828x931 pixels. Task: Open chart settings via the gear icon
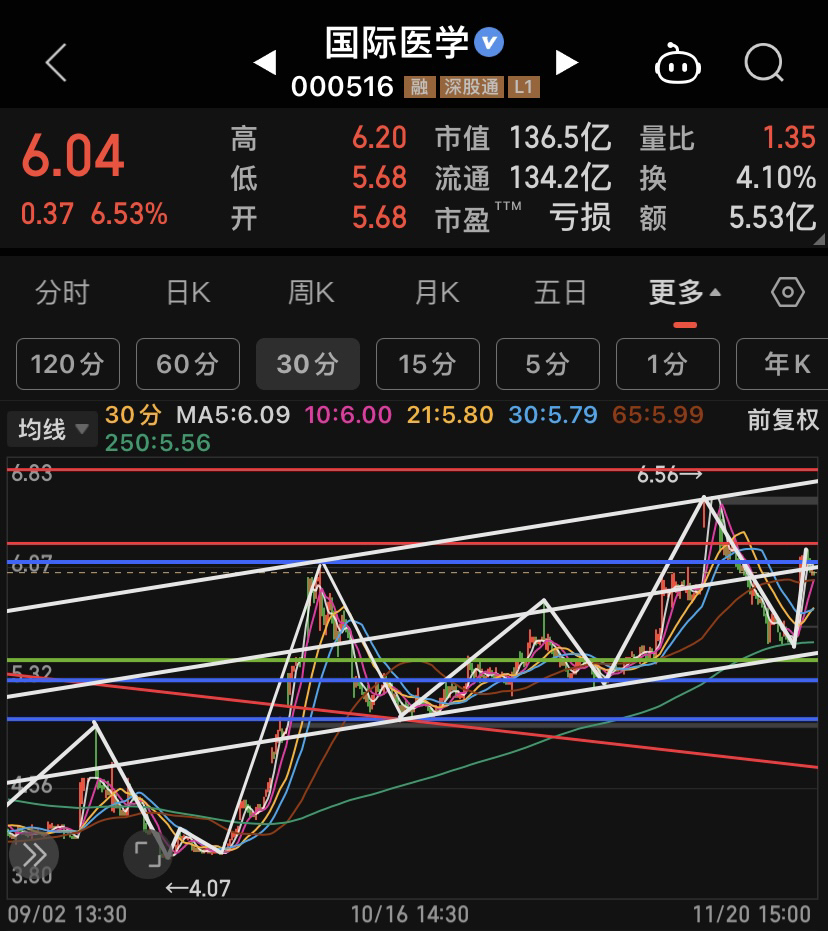pyautogui.click(x=788, y=291)
